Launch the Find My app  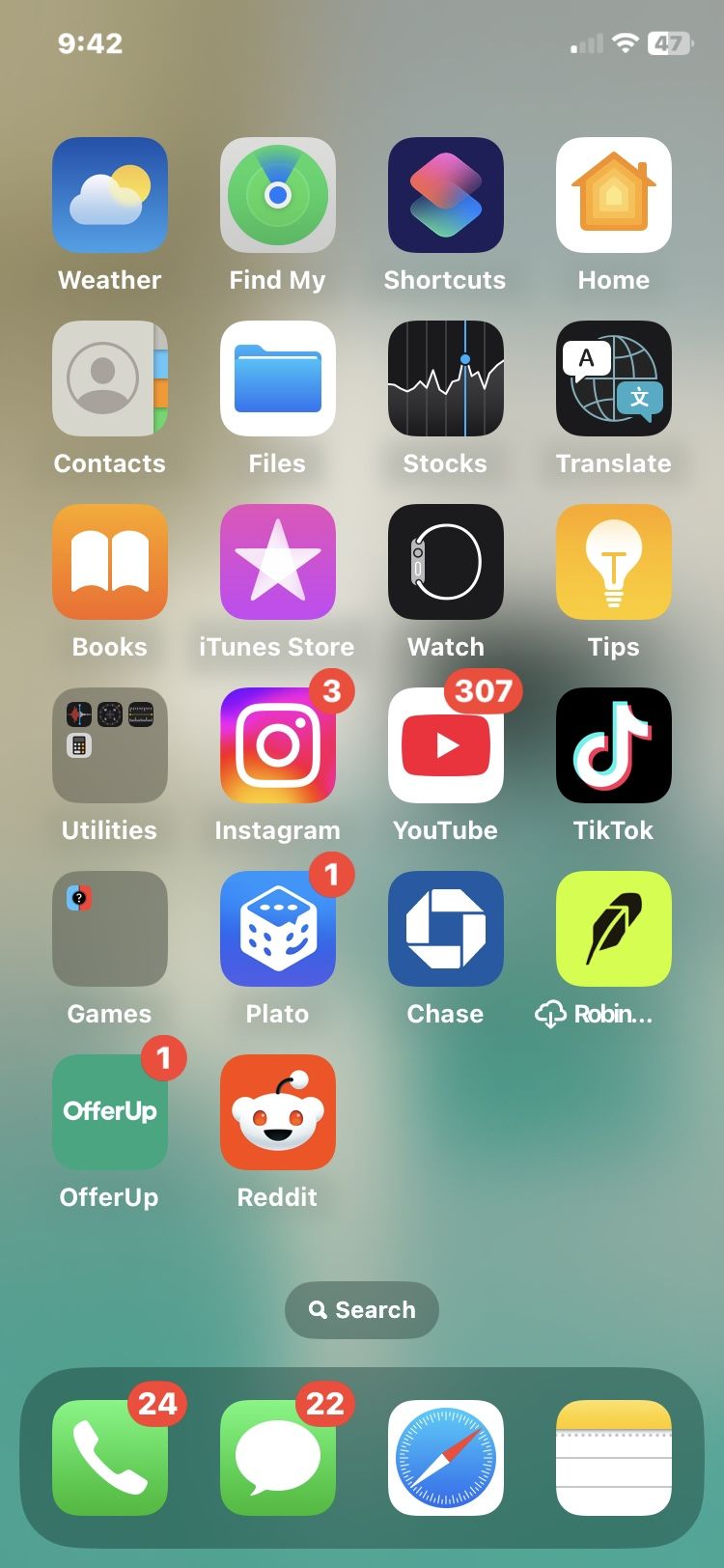[x=277, y=195]
